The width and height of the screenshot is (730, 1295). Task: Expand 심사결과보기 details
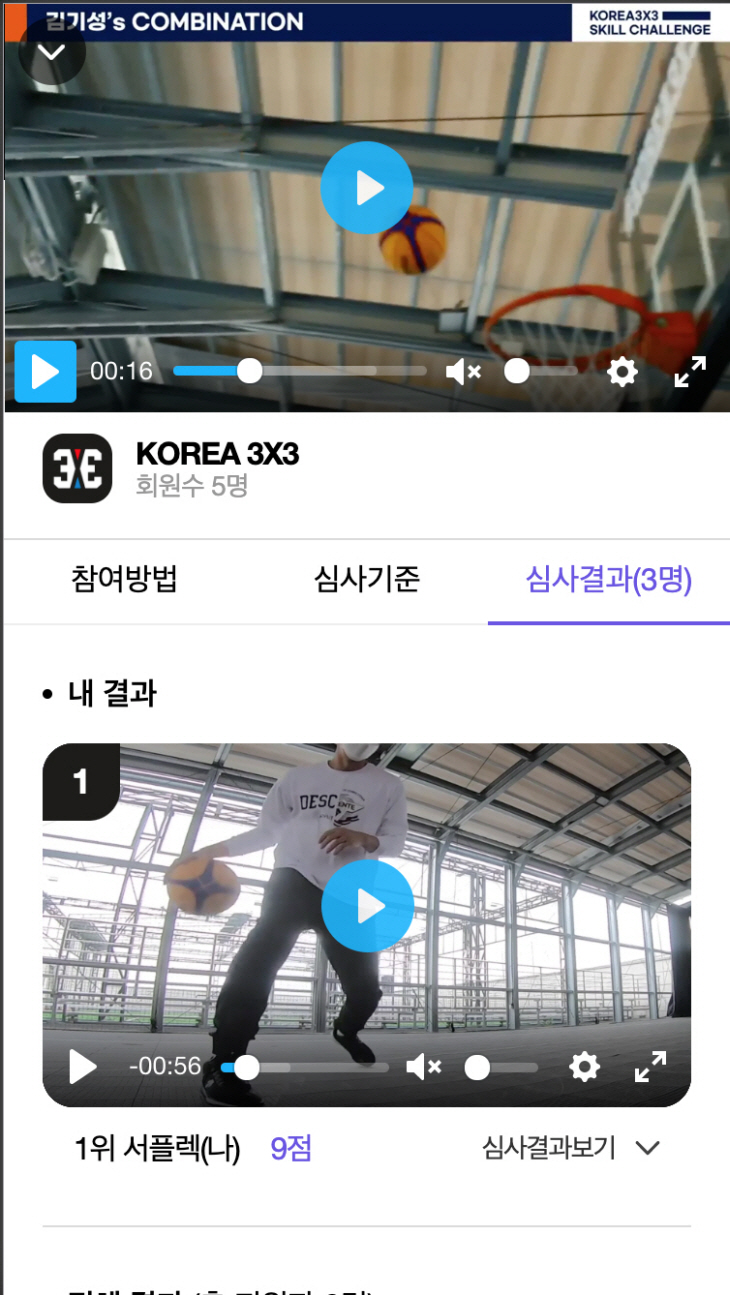571,1148
